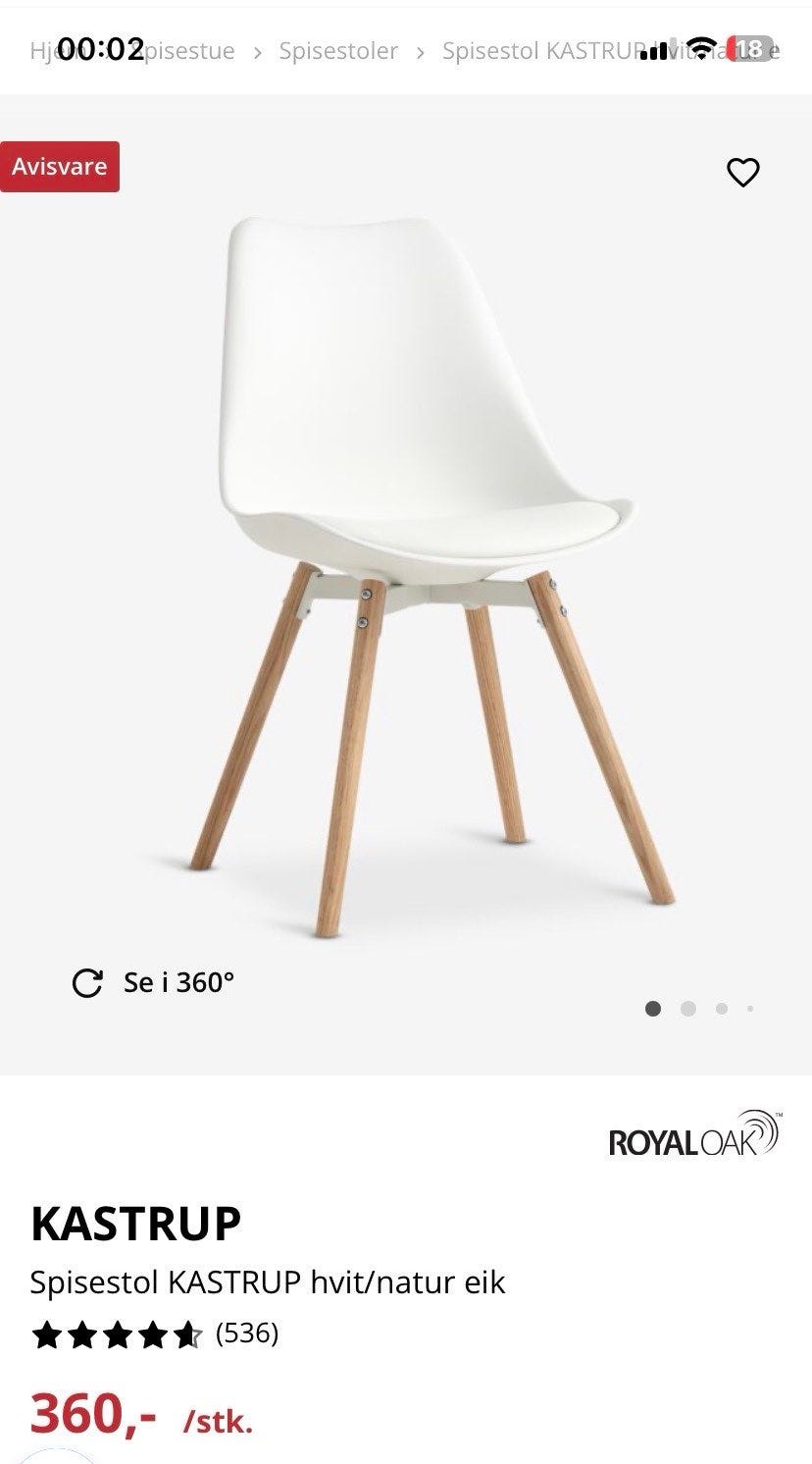
Task: Go to the Spisestoler breadcrumb category
Action: pyautogui.click(x=338, y=51)
